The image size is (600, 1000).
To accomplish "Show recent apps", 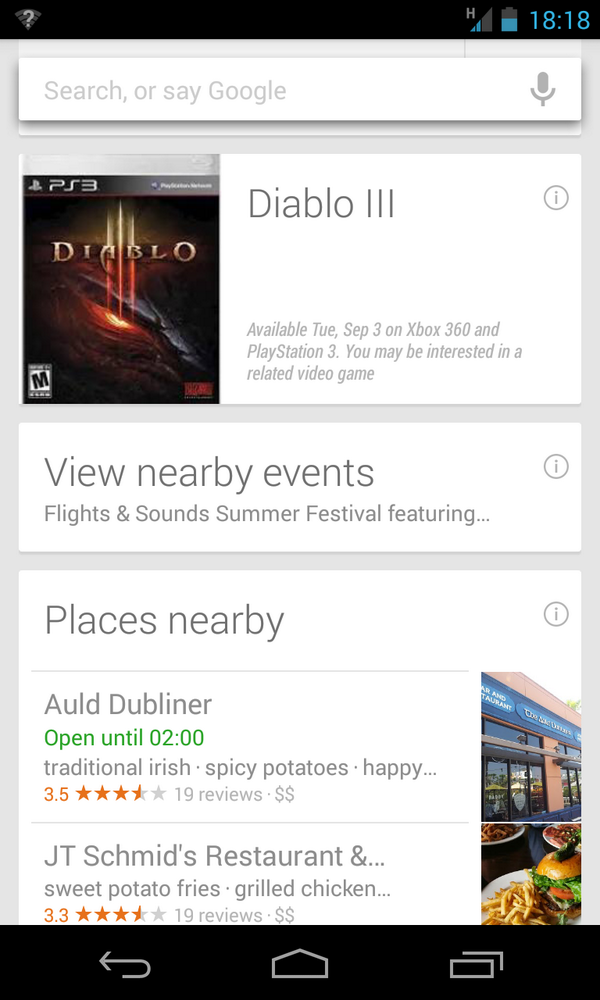I will [x=475, y=964].
